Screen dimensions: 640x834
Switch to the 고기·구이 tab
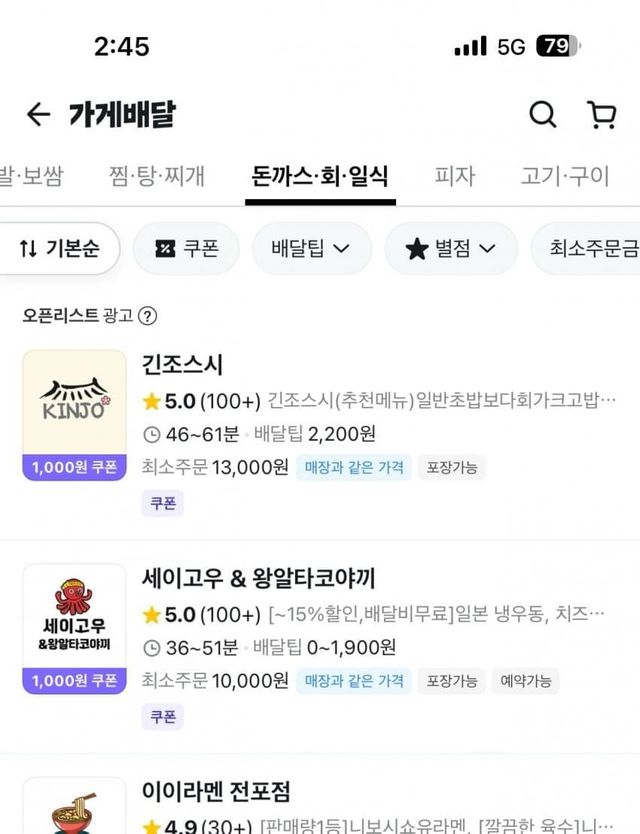coord(564,177)
